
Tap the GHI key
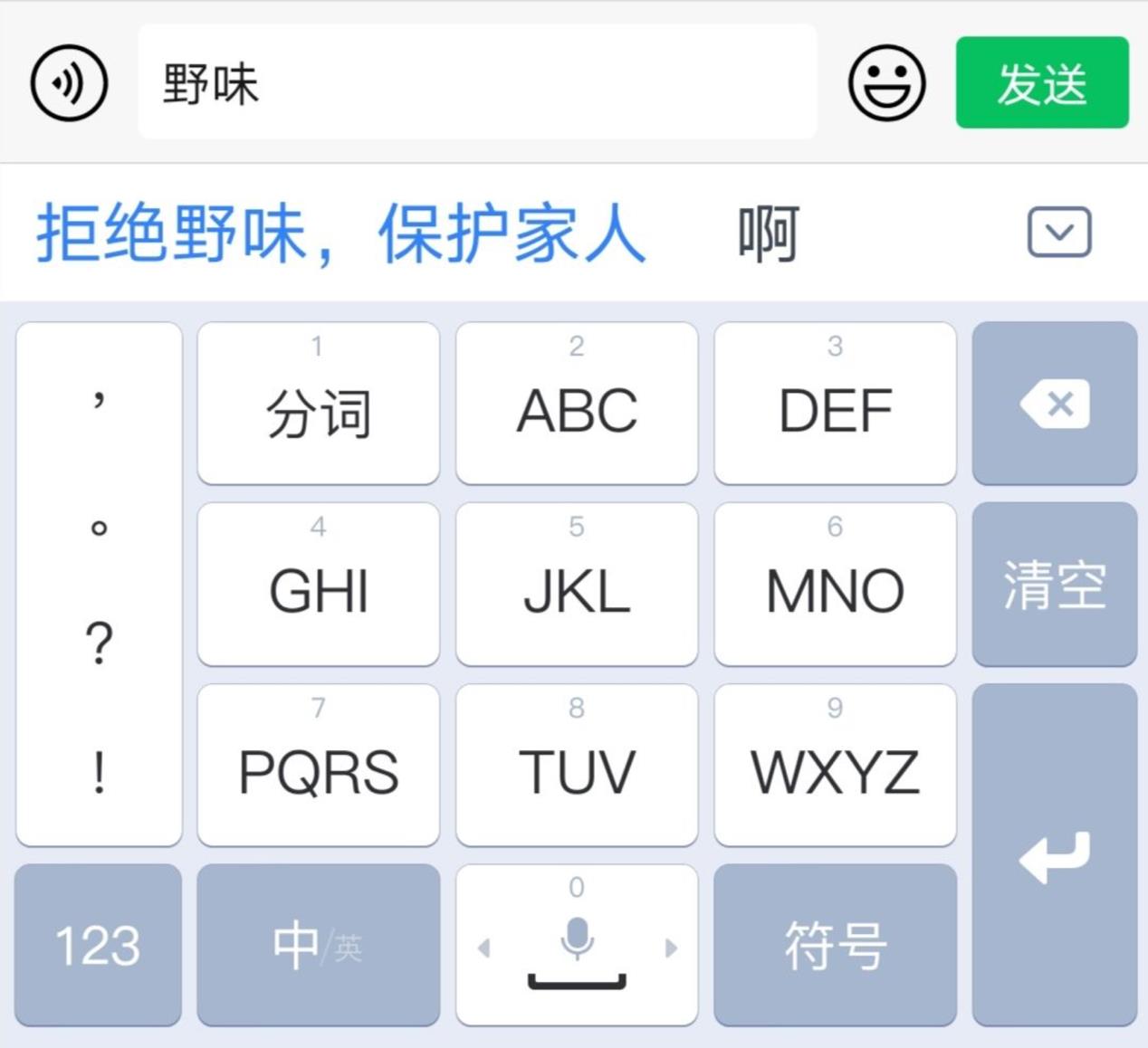pos(318,585)
